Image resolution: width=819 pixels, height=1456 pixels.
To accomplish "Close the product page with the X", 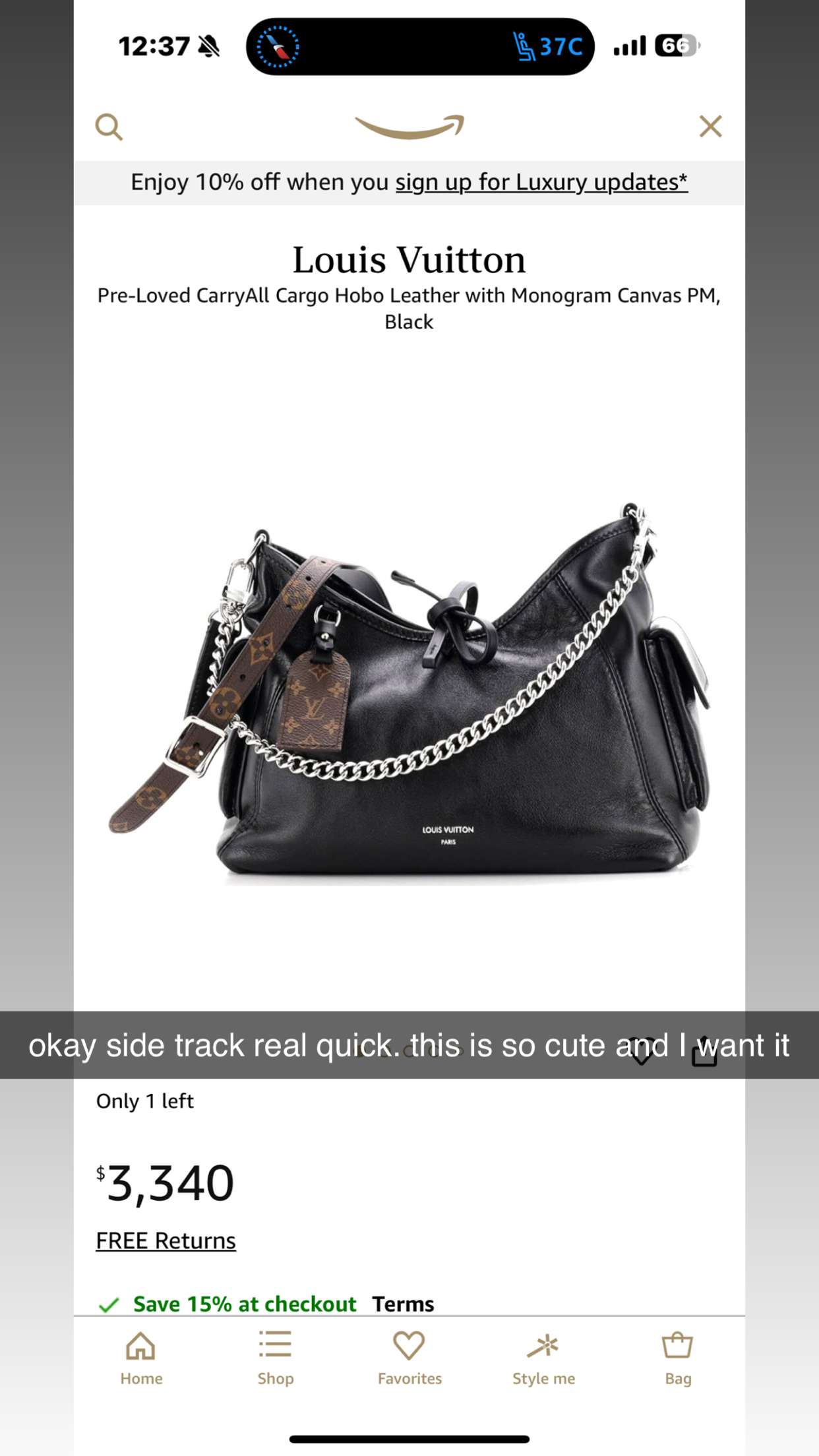I will [x=710, y=127].
